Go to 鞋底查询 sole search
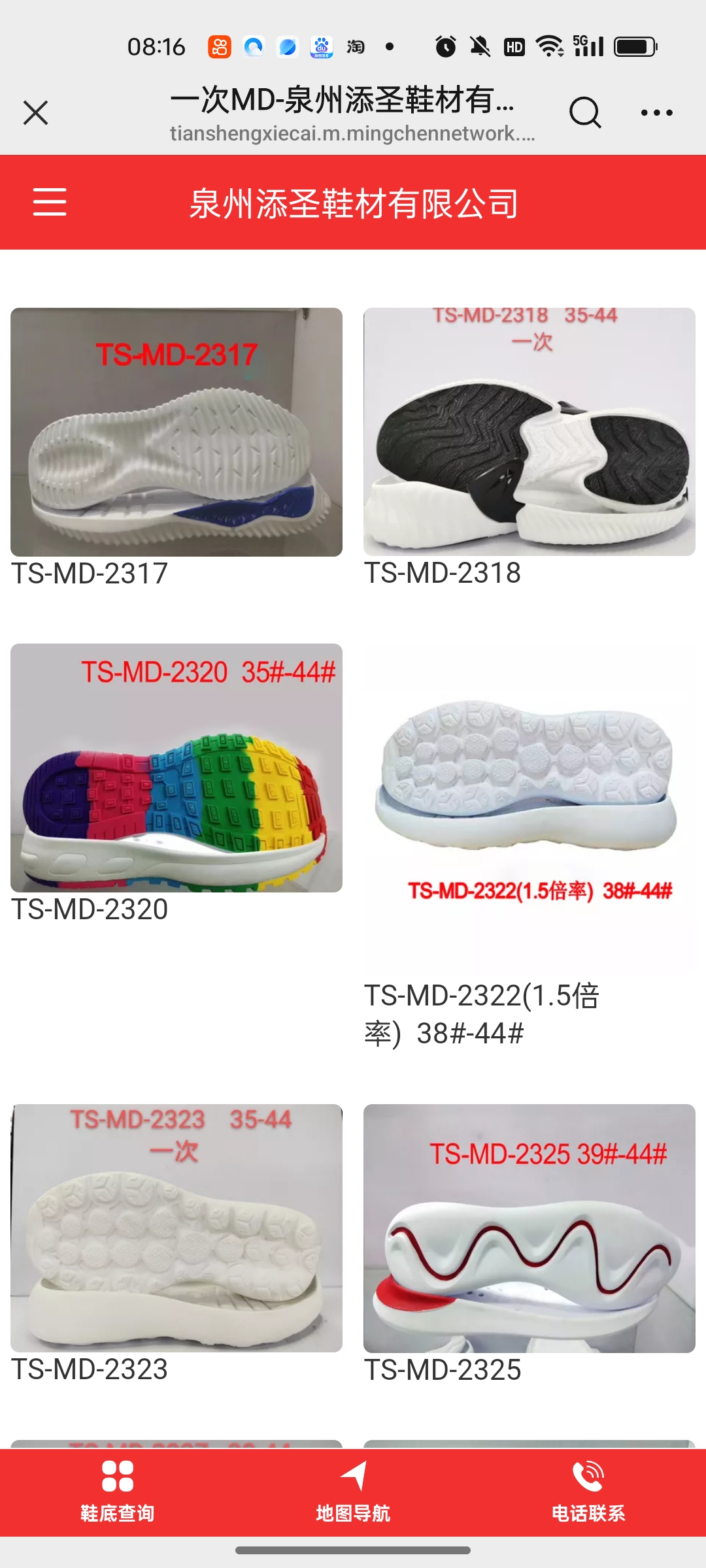Screen dimensions: 706x1568 118,1493
